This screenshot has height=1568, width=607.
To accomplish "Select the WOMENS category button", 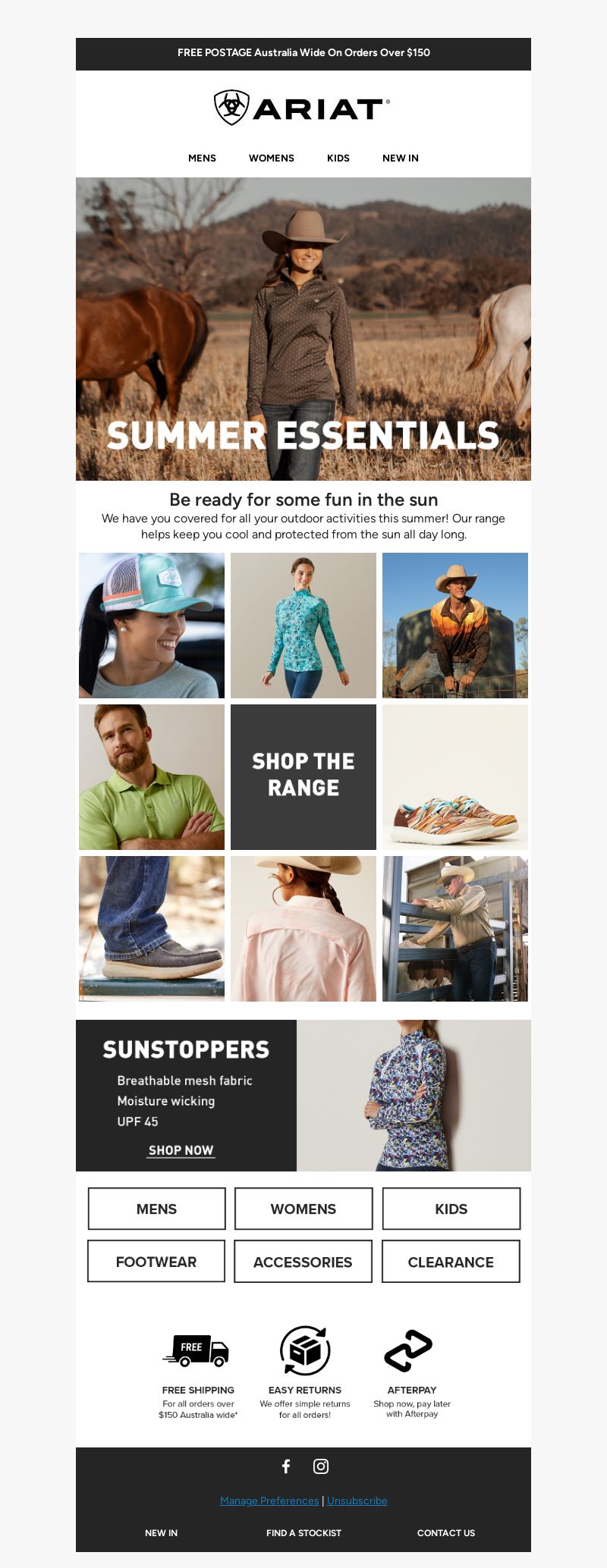I will [x=303, y=1209].
